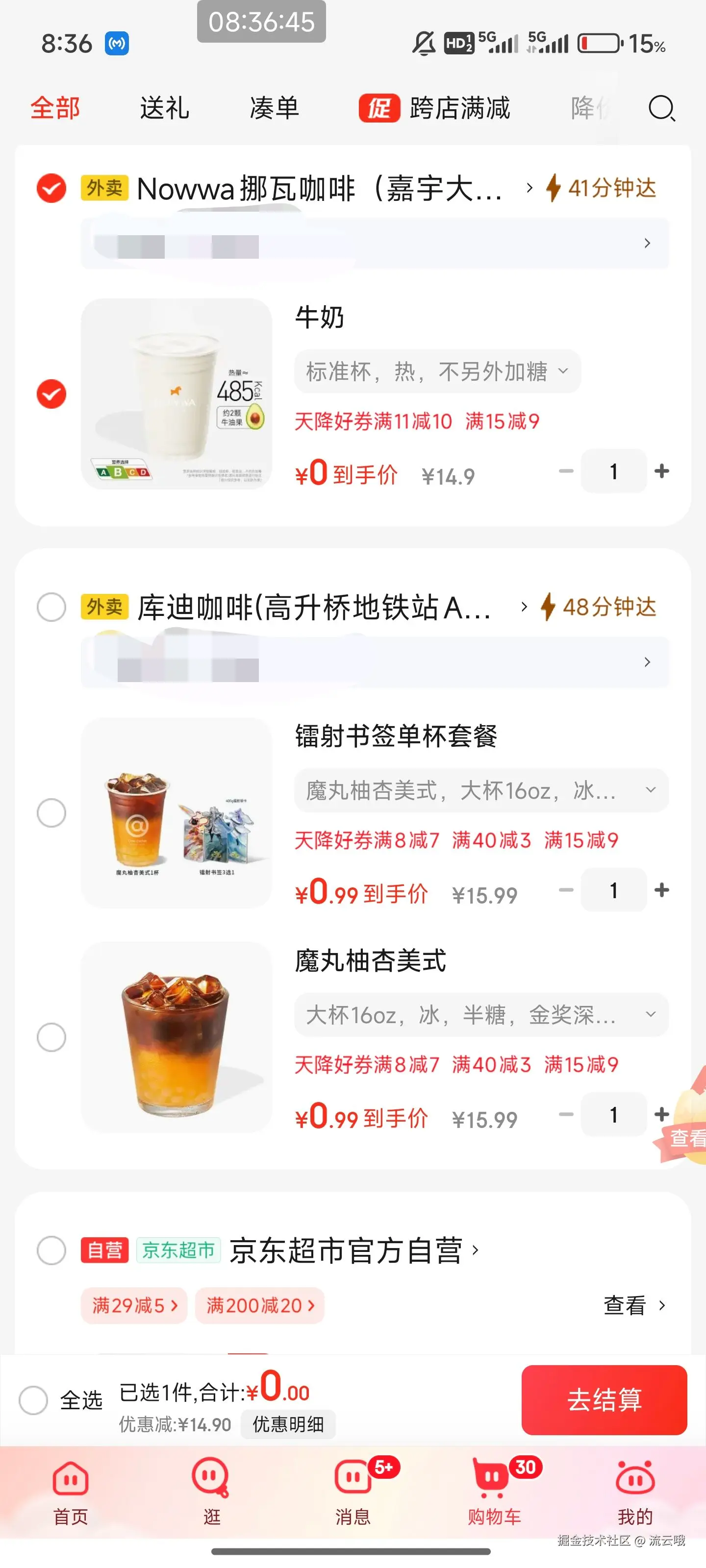706x1568 pixels.
Task: Open the 满29减5 coupon chip
Action: click(133, 1305)
